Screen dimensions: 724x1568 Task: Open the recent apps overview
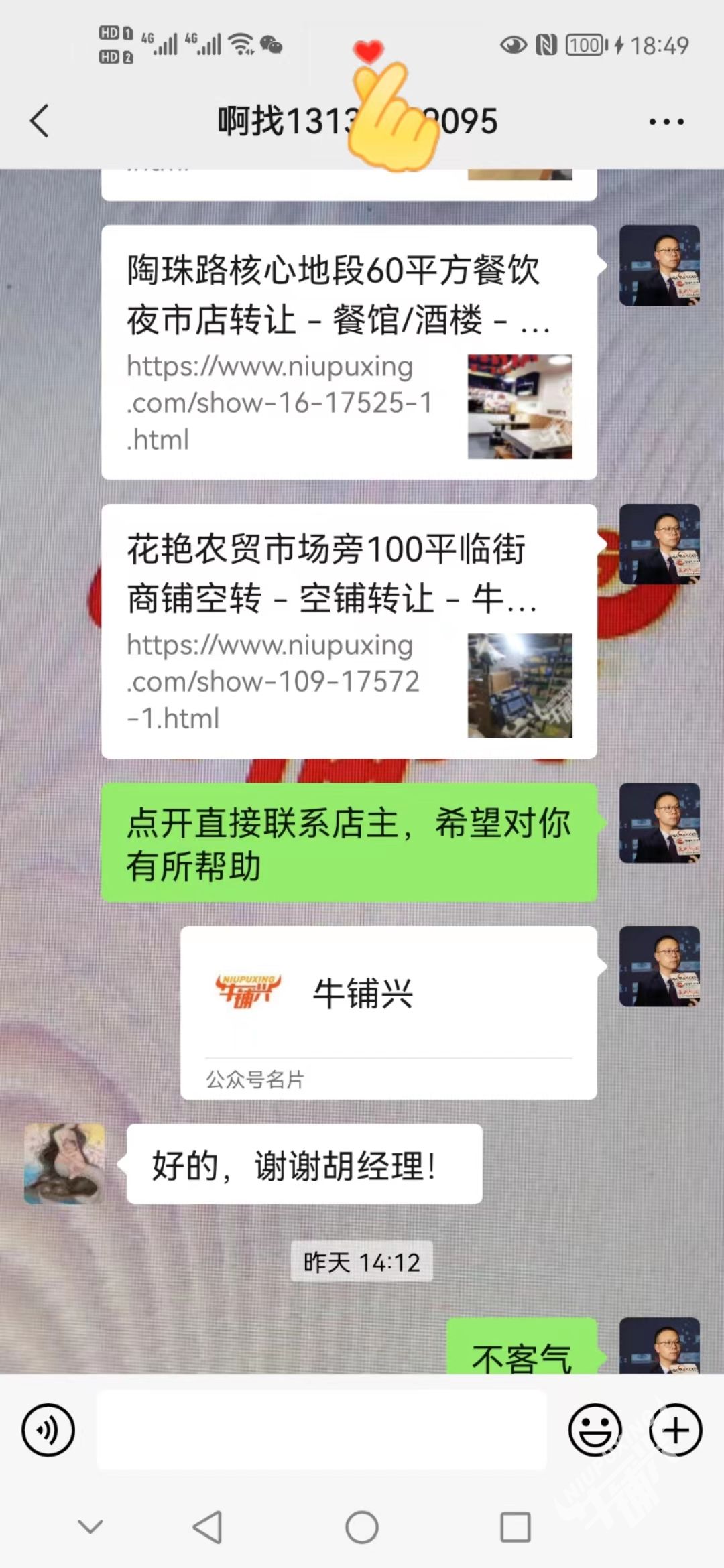click(x=516, y=1528)
